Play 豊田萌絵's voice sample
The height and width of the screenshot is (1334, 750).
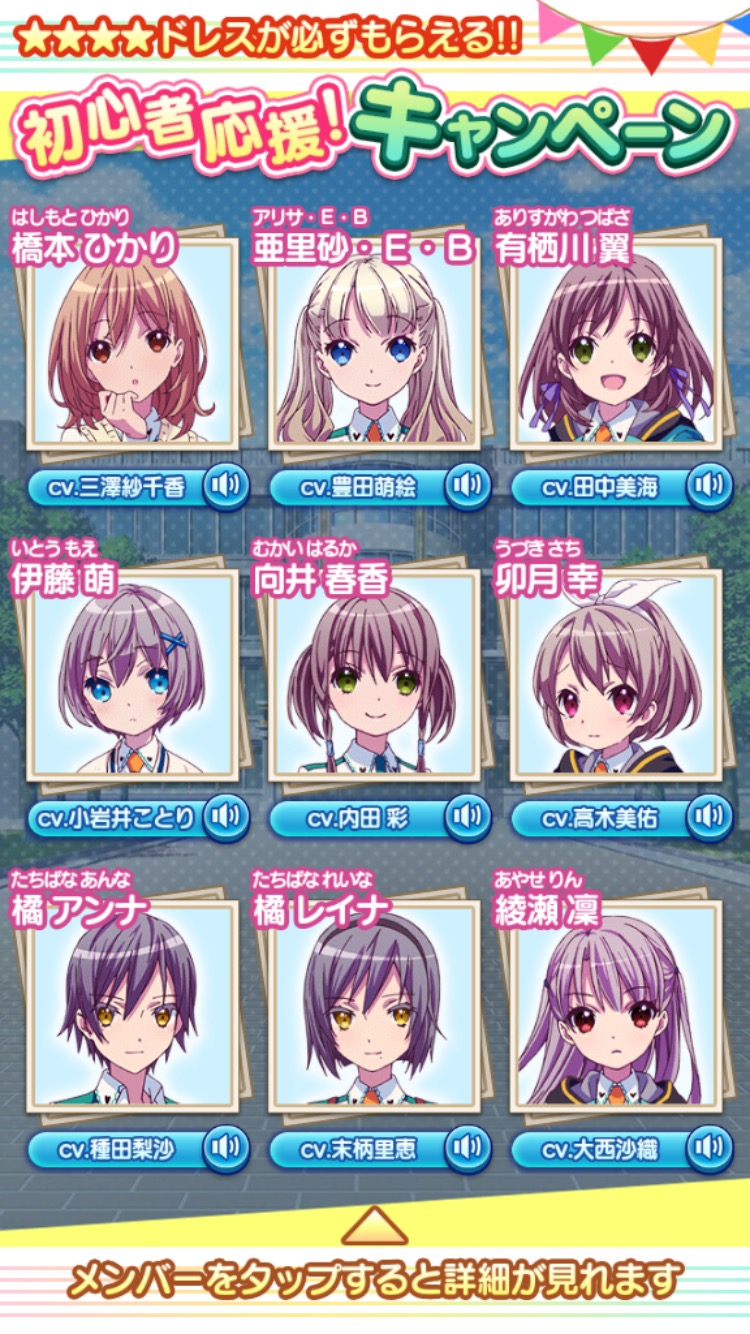coord(467,487)
